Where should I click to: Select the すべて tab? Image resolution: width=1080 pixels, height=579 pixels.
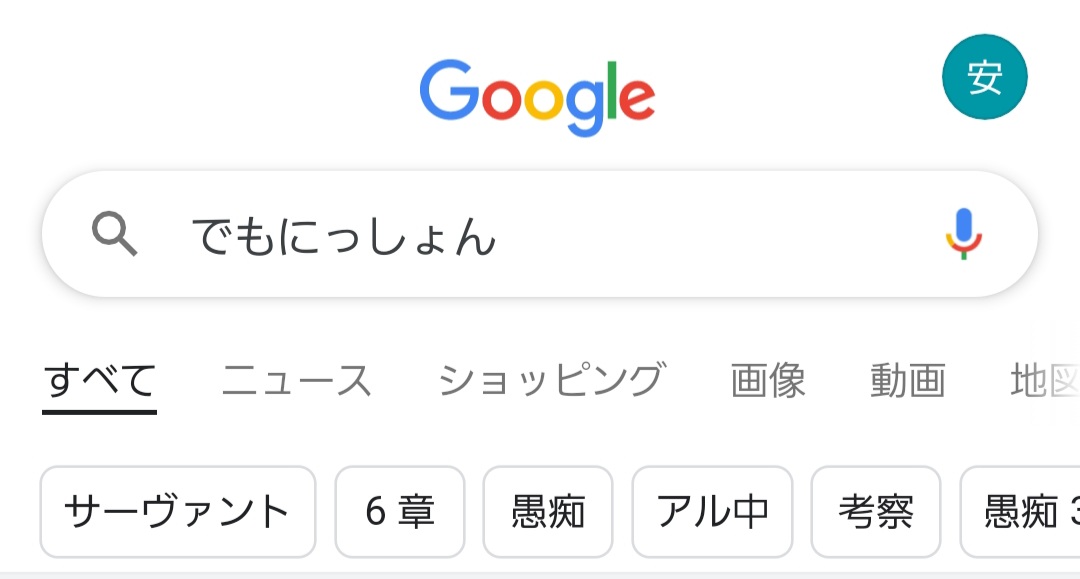coord(99,381)
